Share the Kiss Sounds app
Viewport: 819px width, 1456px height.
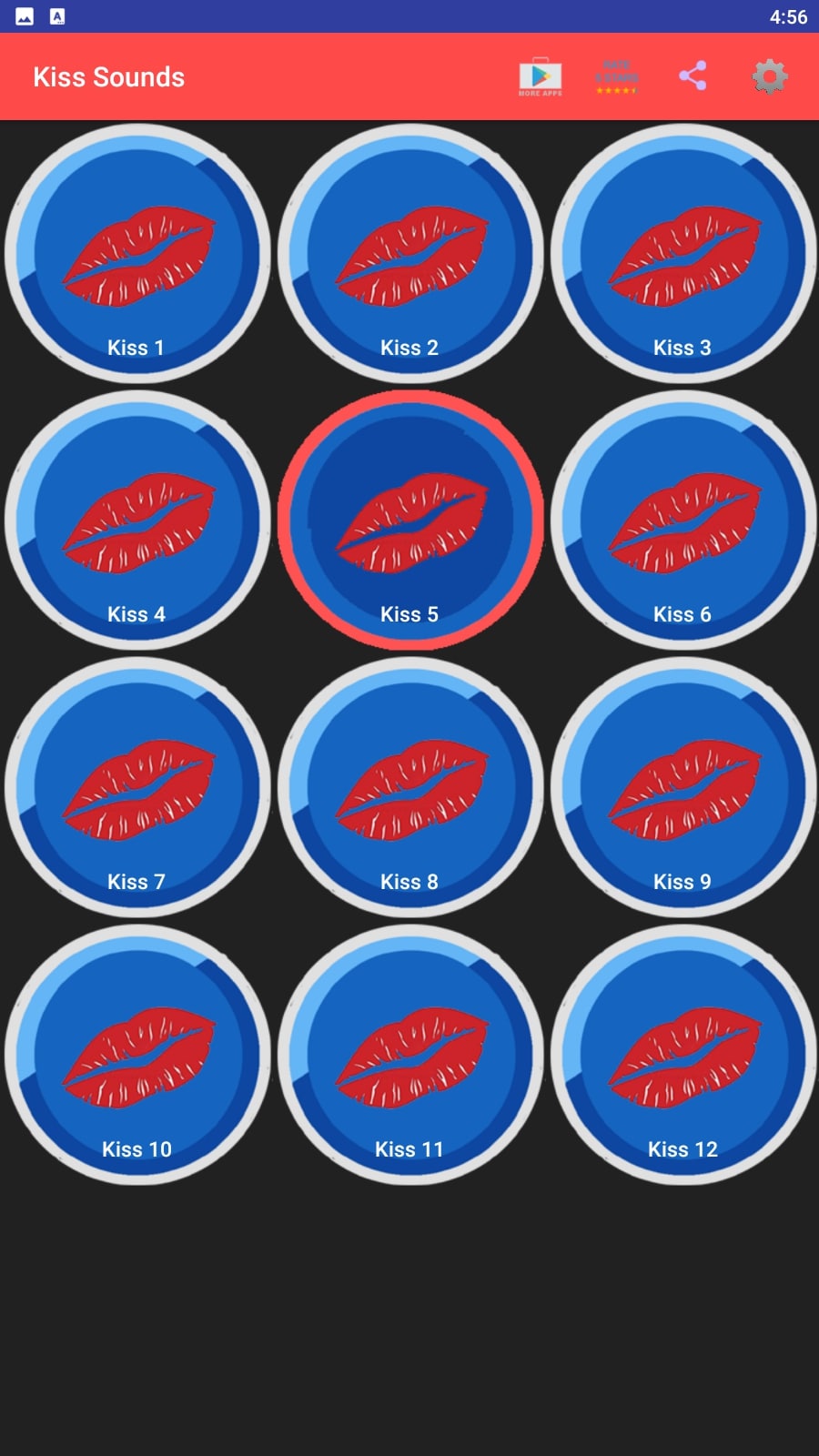click(693, 76)
